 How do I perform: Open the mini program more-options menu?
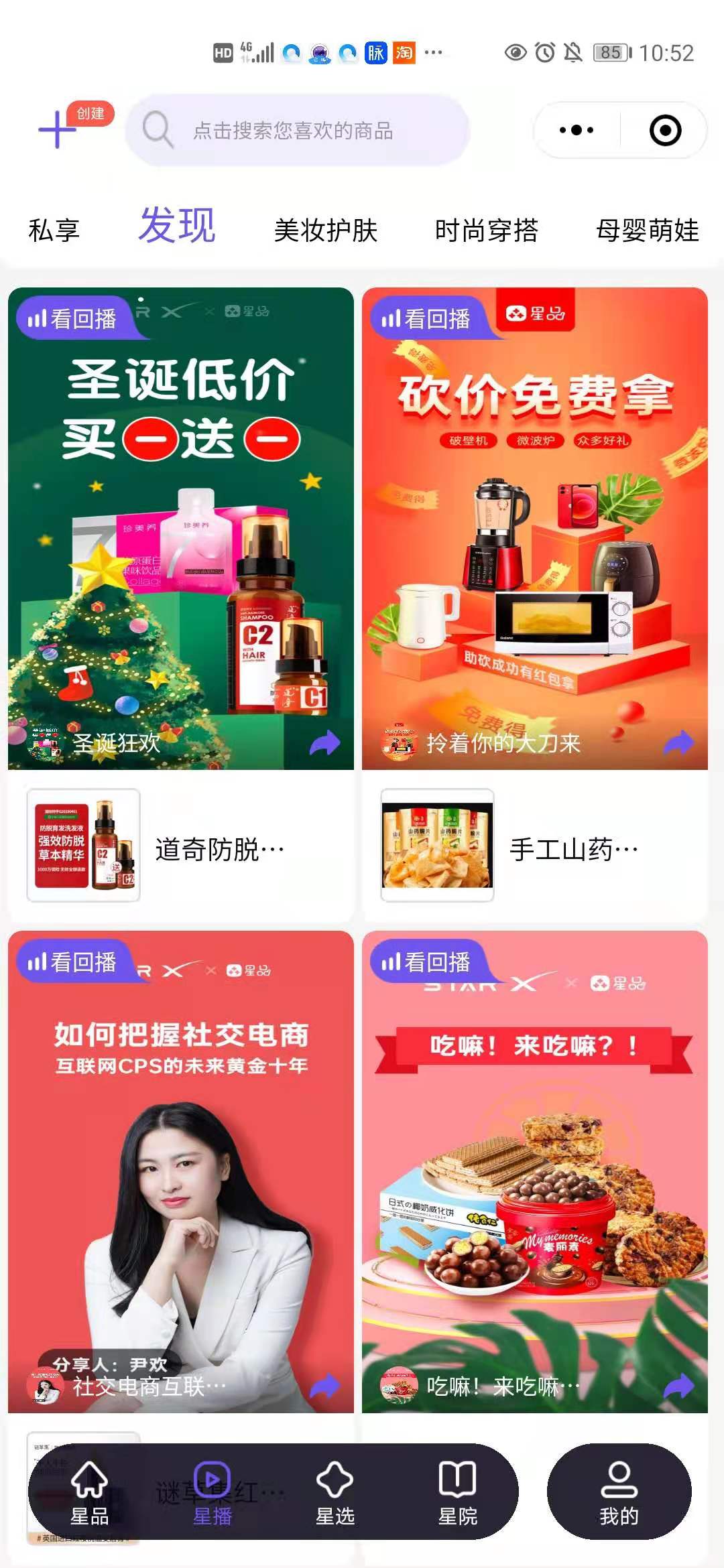[577, 130]
